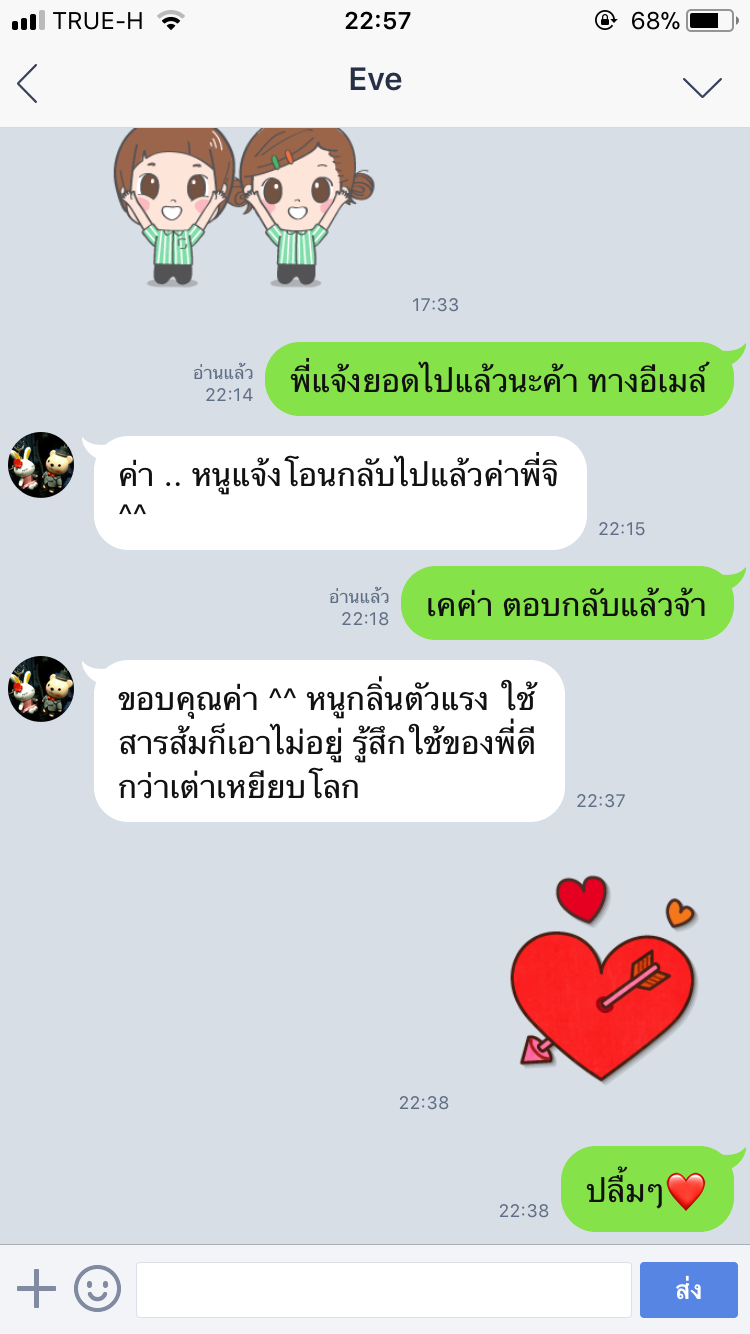Tap the blue ส่ง send button
The width and height of the screenshot is (750, 1334).
tap(689, 1289)
